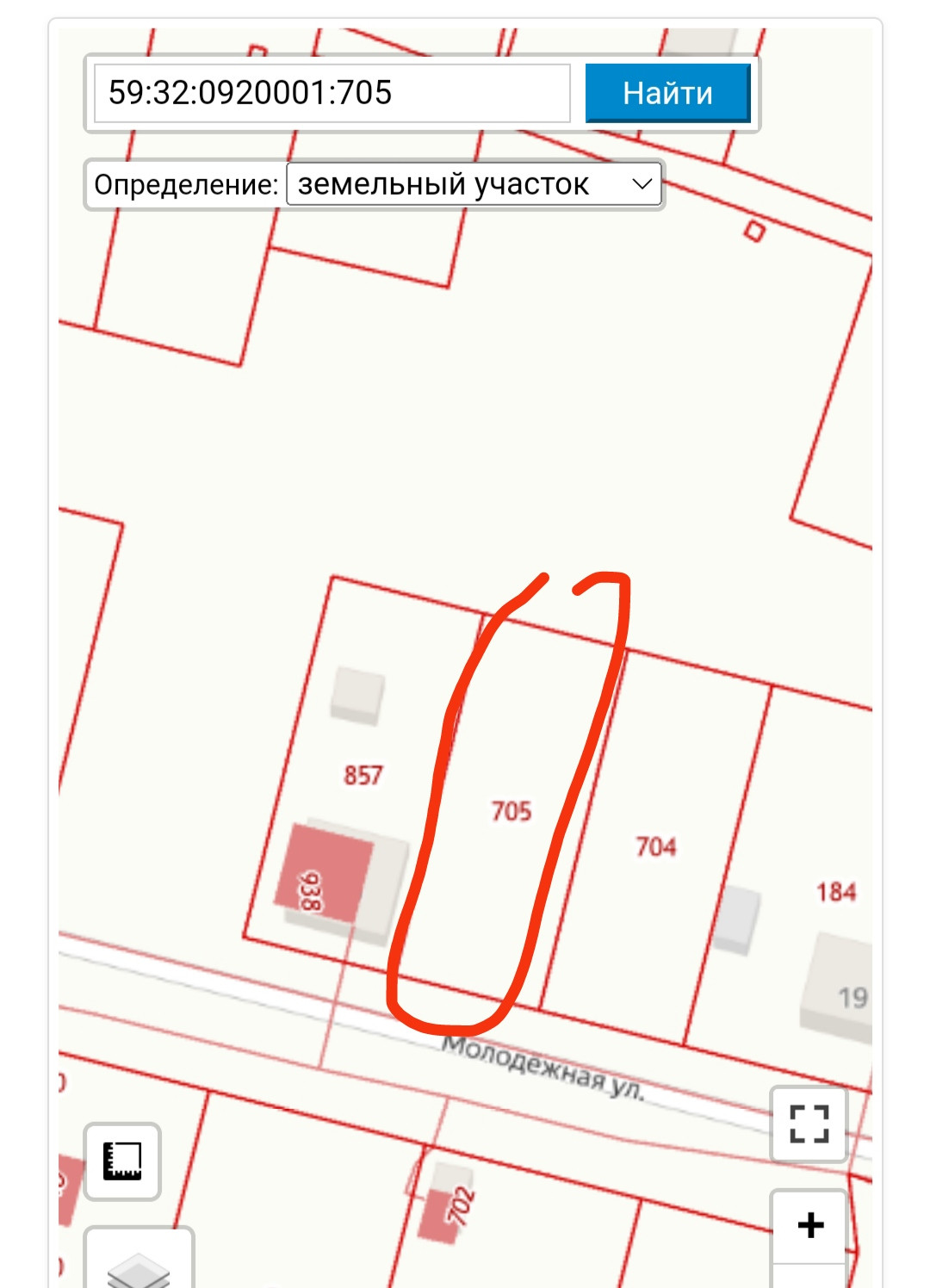Zoom in with the plus button
This screenshot has height=1288, width=930.
[x=809, y=1226]
